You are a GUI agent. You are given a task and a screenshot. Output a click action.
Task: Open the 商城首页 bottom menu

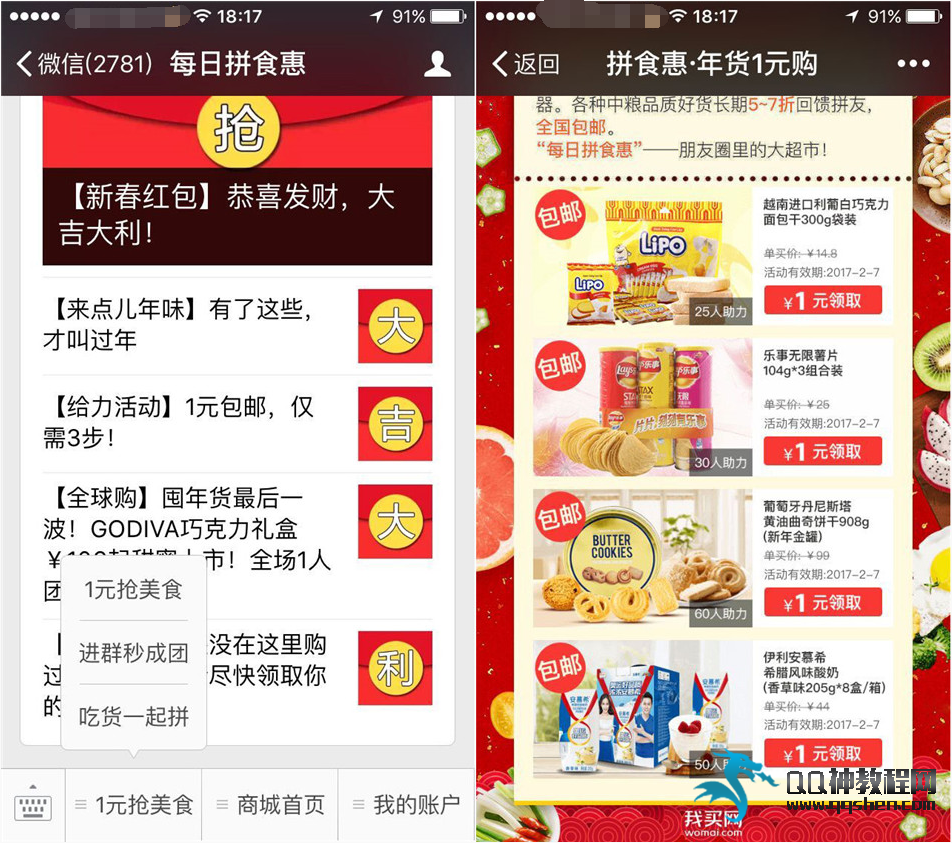click(x=270, y=805)
